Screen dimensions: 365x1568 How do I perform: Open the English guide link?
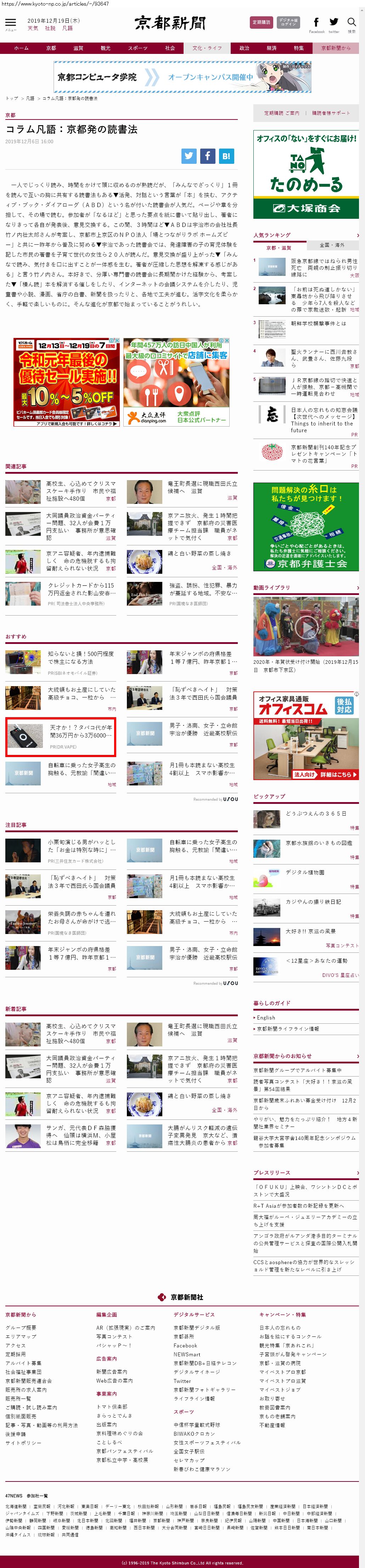pos(266,1018)
